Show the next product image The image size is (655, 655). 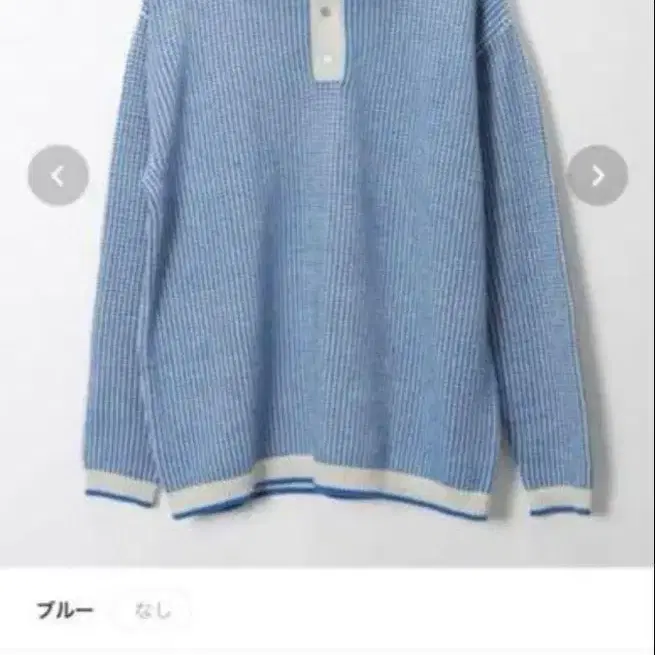coord(597,176)
